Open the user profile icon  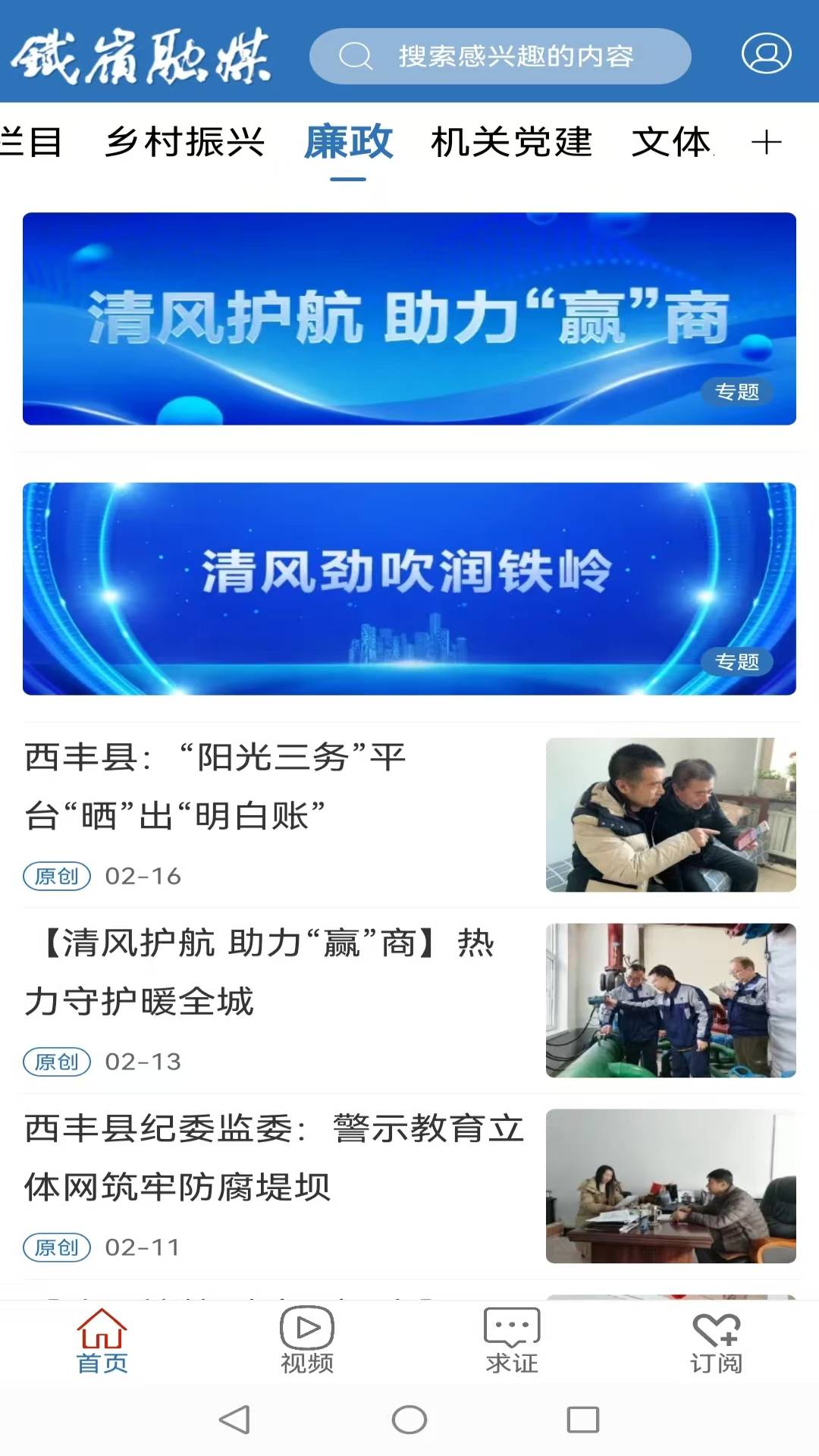tap(766, 54)
